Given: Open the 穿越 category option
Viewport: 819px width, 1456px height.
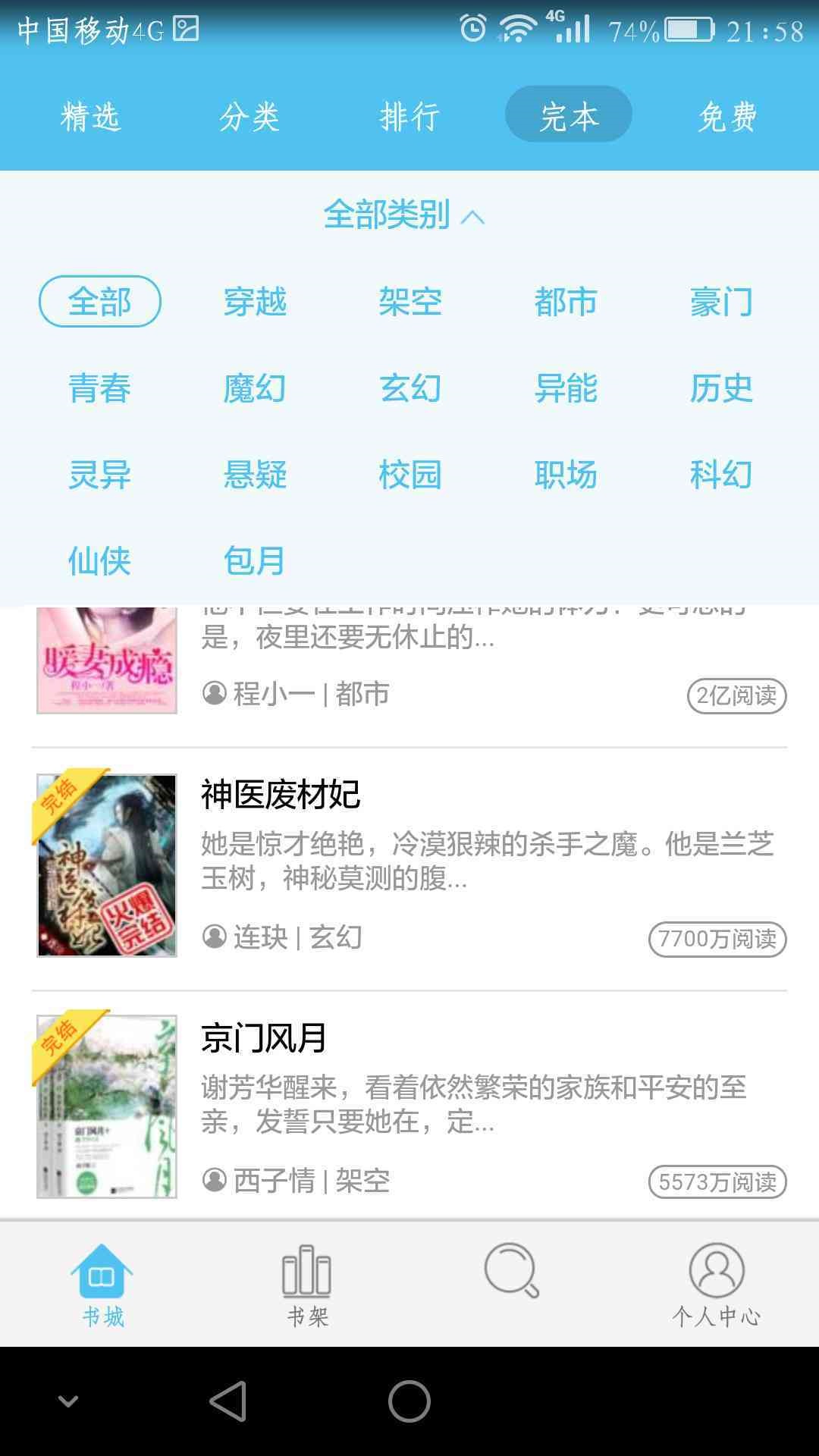Looking at the screenshot, I should point(256,301).
